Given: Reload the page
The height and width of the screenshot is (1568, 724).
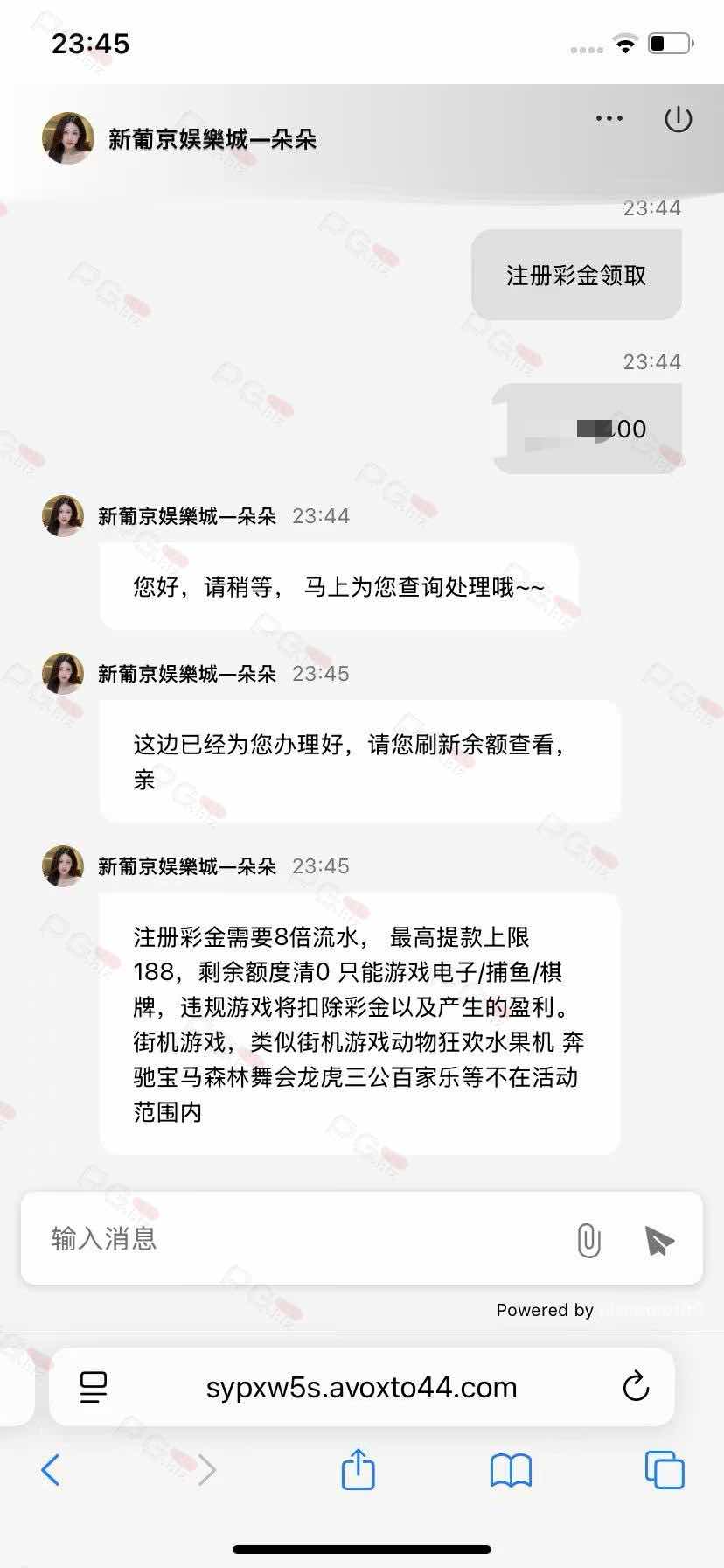Looking at the screenshot, I should (x=636, y=1386).
